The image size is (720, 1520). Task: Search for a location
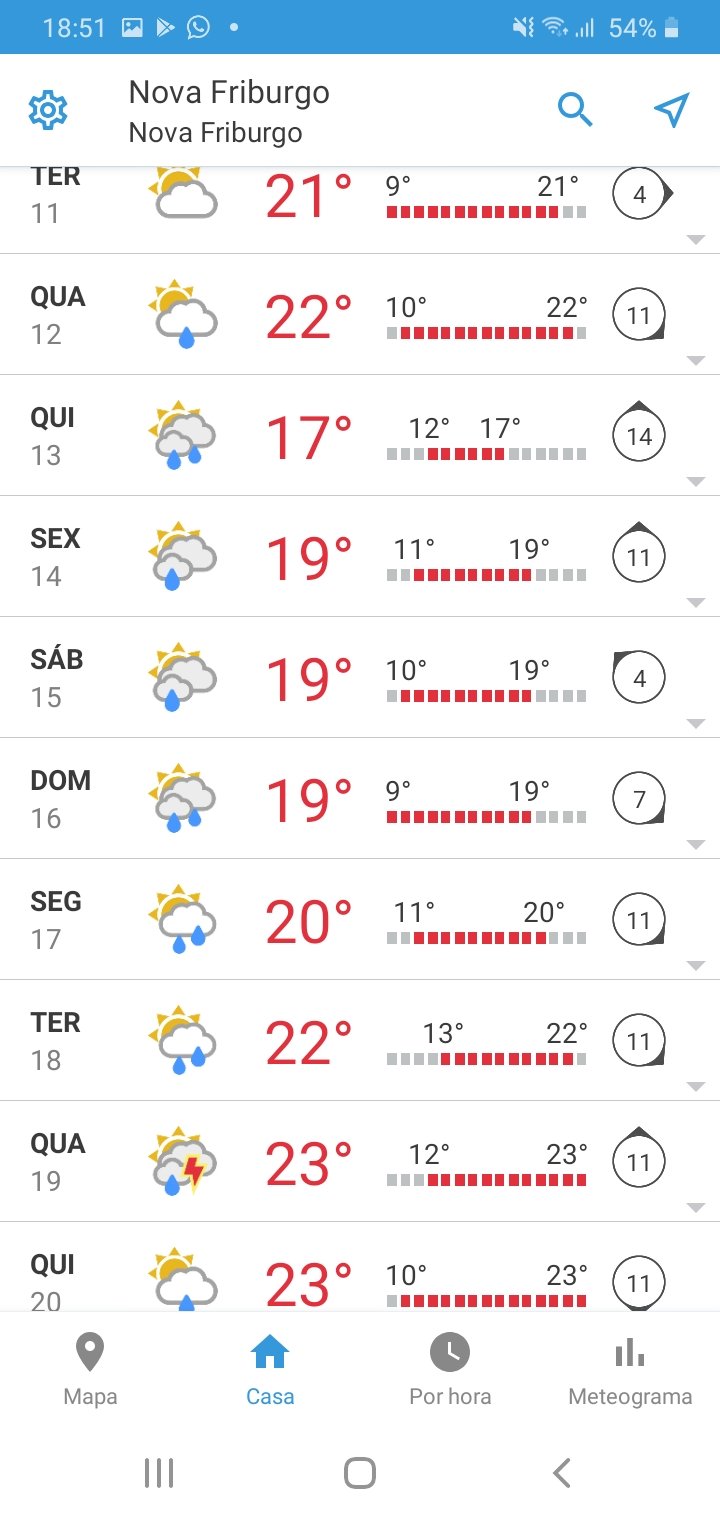[575, 110]
